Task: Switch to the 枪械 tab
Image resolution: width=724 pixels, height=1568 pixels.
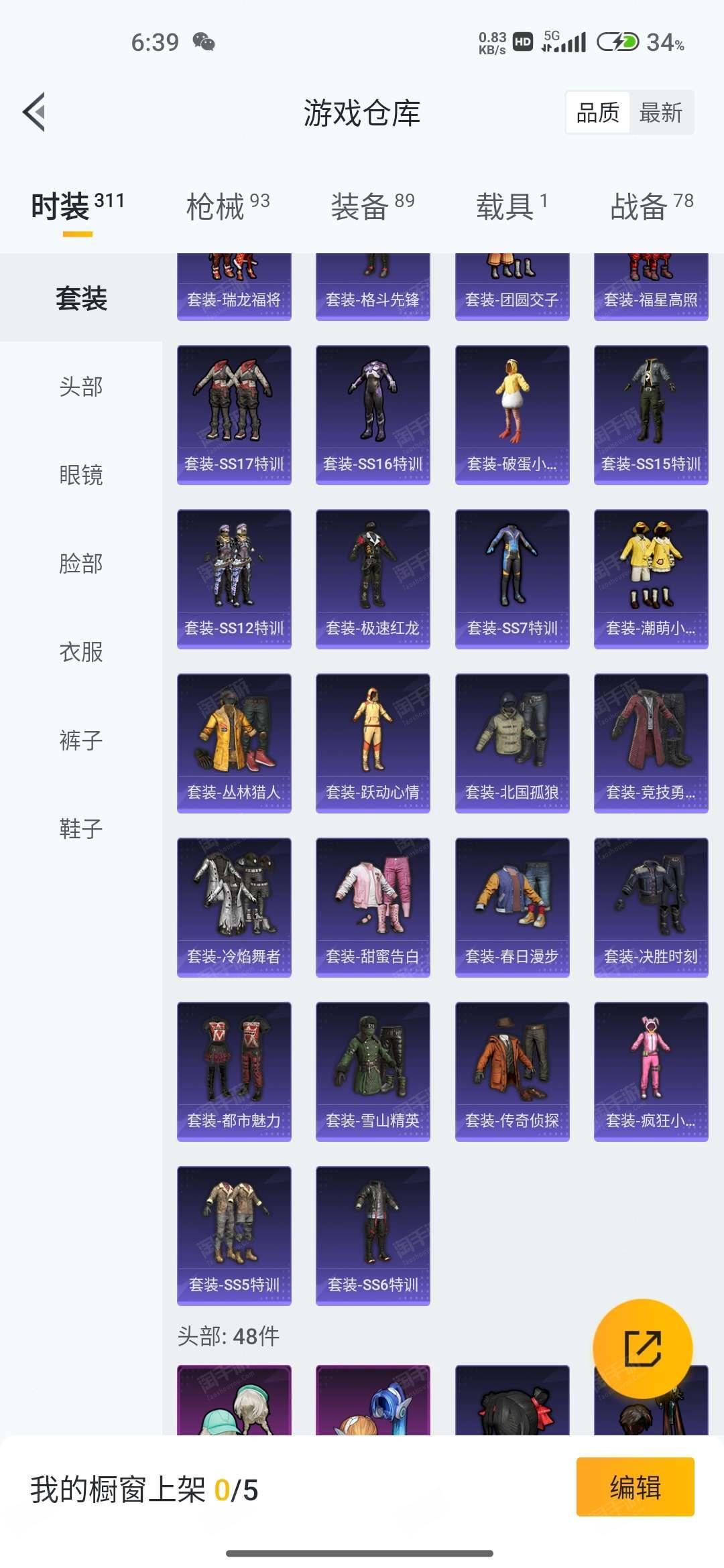Action: (x=228, y=206)
